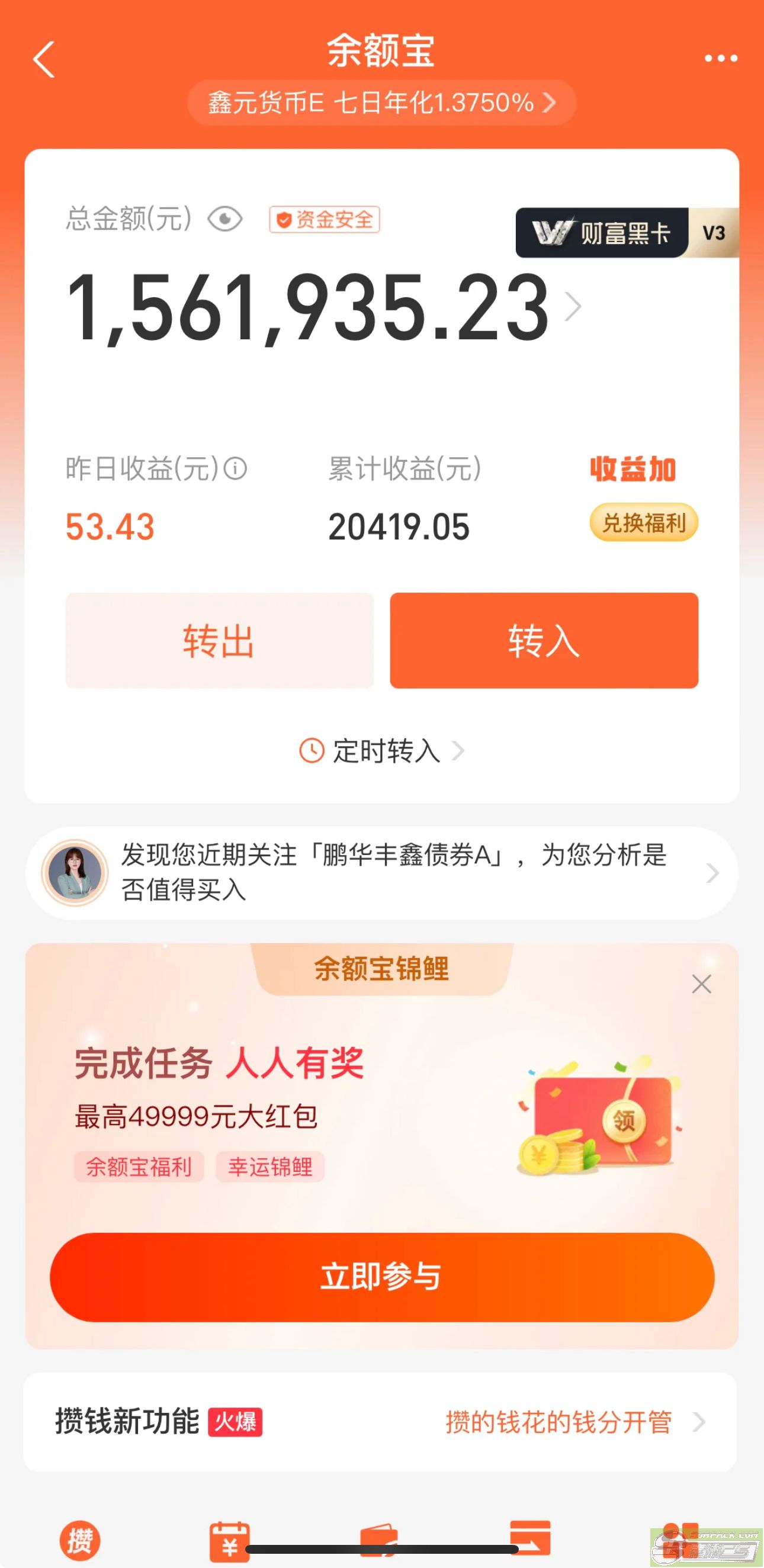The height and width of the screenshot is (1568, 764).
Task: Go back from the 余额宝 page
Action: [44, 60]
